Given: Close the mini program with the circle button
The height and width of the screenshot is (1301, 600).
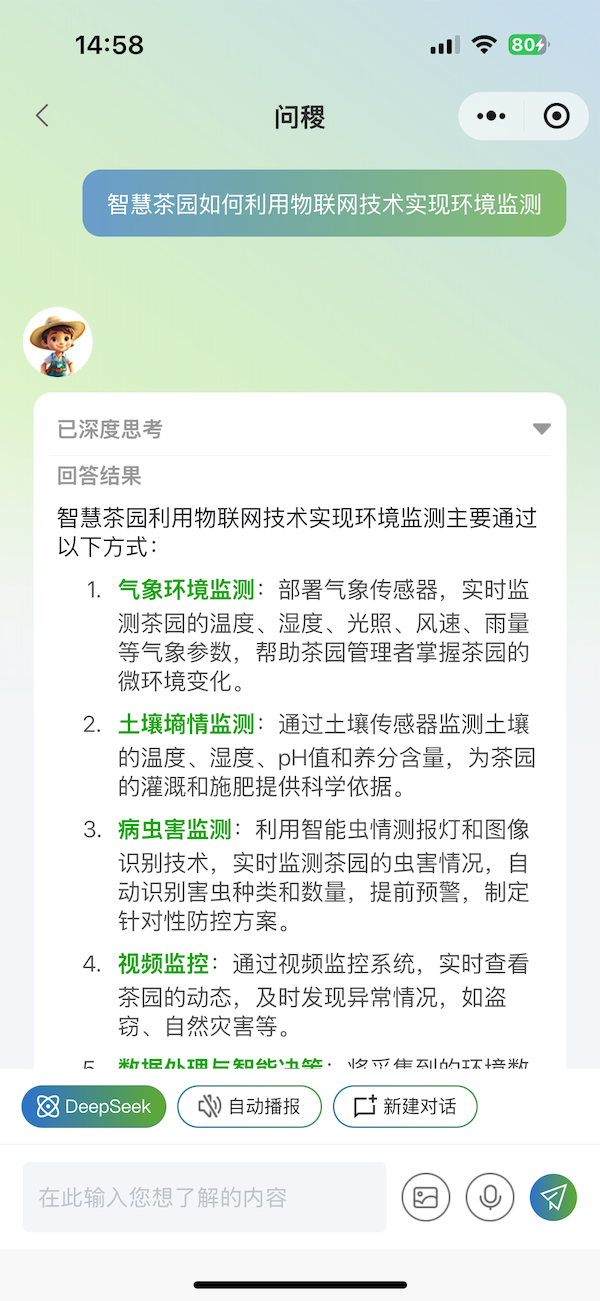Looking at the screenshot, I should [x=556, y=116].
